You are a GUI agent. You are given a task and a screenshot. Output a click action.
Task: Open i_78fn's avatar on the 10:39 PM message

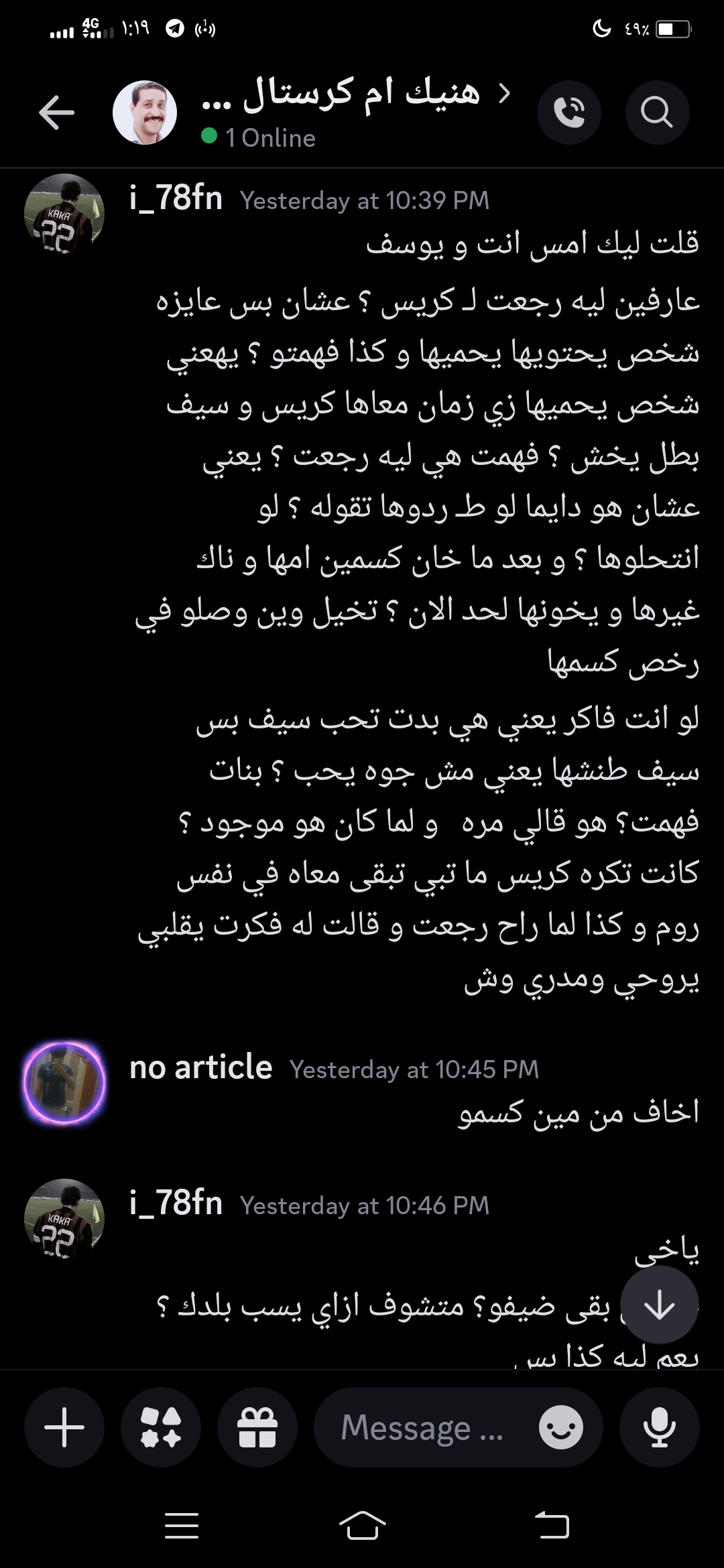[64, 213]
